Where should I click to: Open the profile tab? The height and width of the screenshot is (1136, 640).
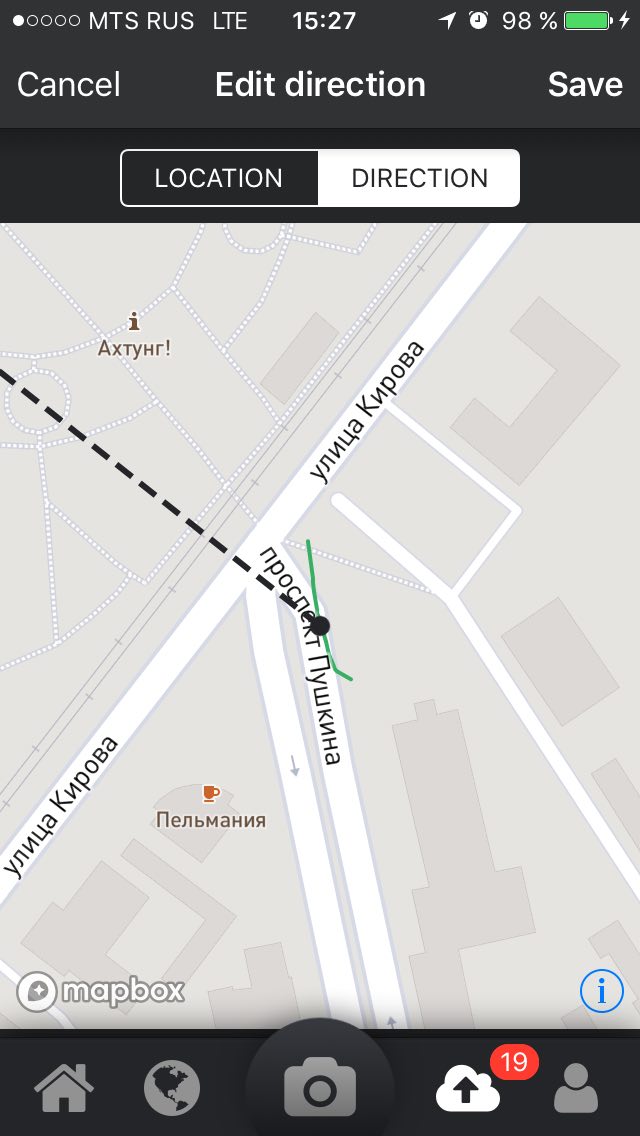point(576,1087)
